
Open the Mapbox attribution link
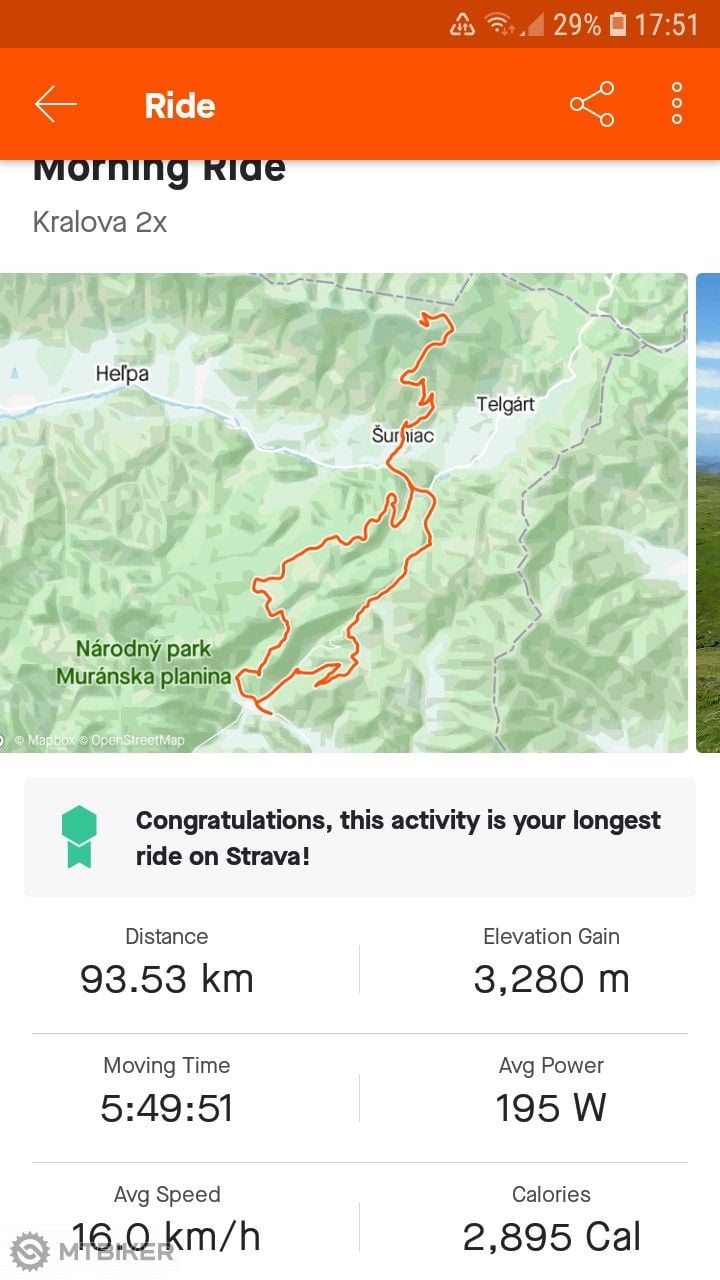pos(45,740)
